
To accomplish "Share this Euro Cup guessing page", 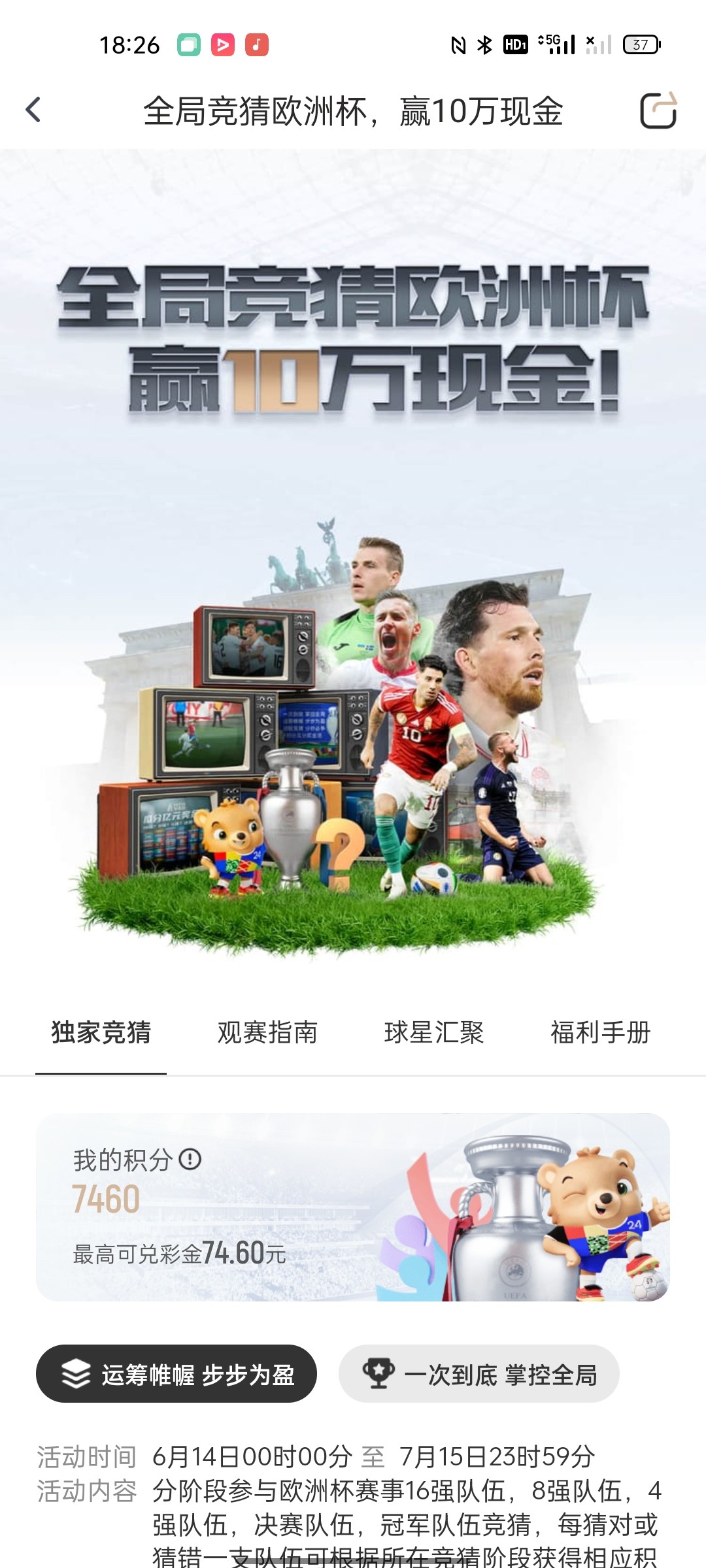I will (x=658, y=110).
